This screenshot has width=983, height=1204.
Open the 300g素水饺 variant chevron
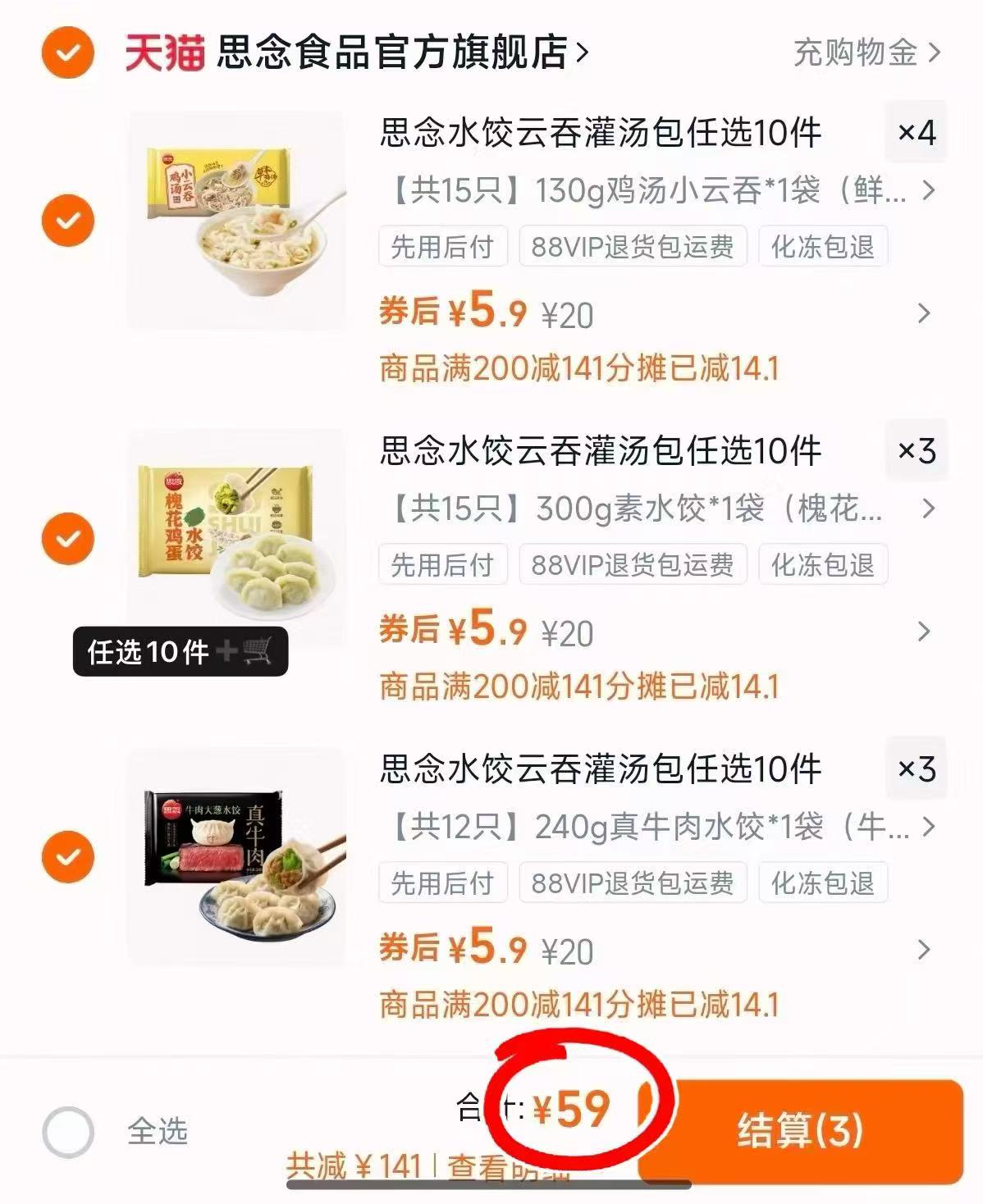coord(927,509)
